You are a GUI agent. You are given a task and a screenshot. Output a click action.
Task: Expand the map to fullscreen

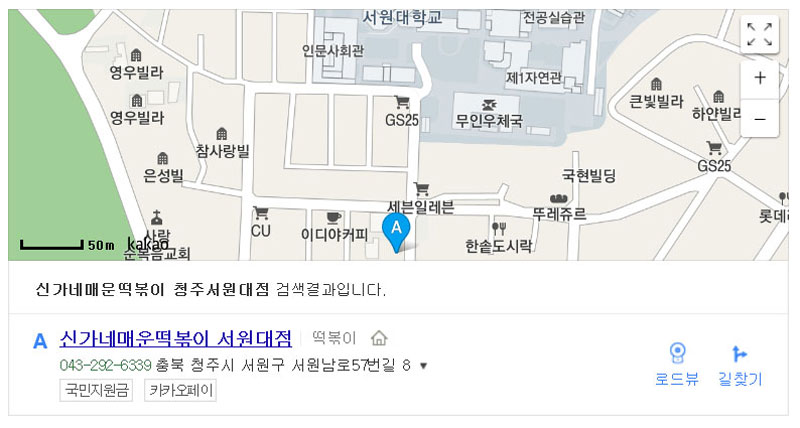point(759,34)
